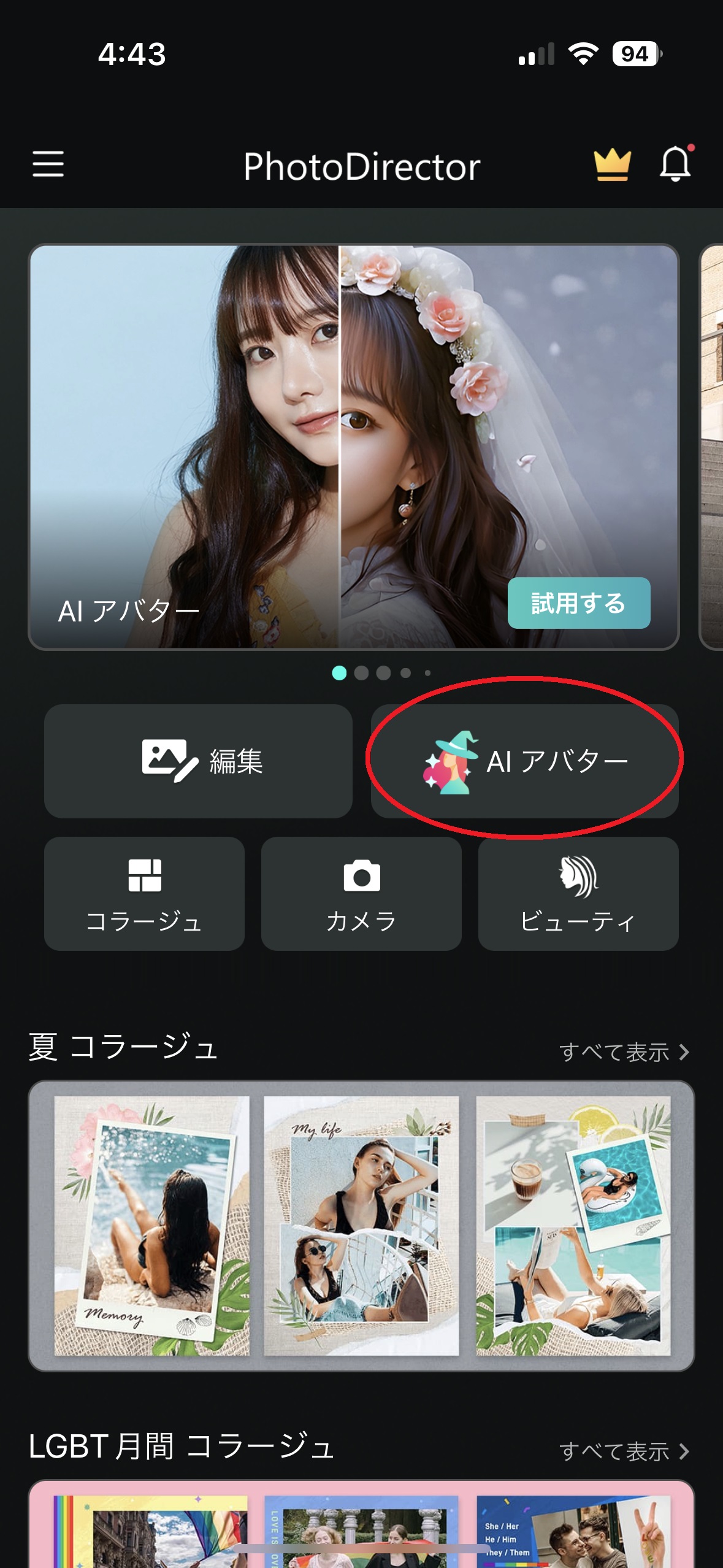The image size is (723, 1568).
Task: Open the premium crown icon
Action: point(612,165)
